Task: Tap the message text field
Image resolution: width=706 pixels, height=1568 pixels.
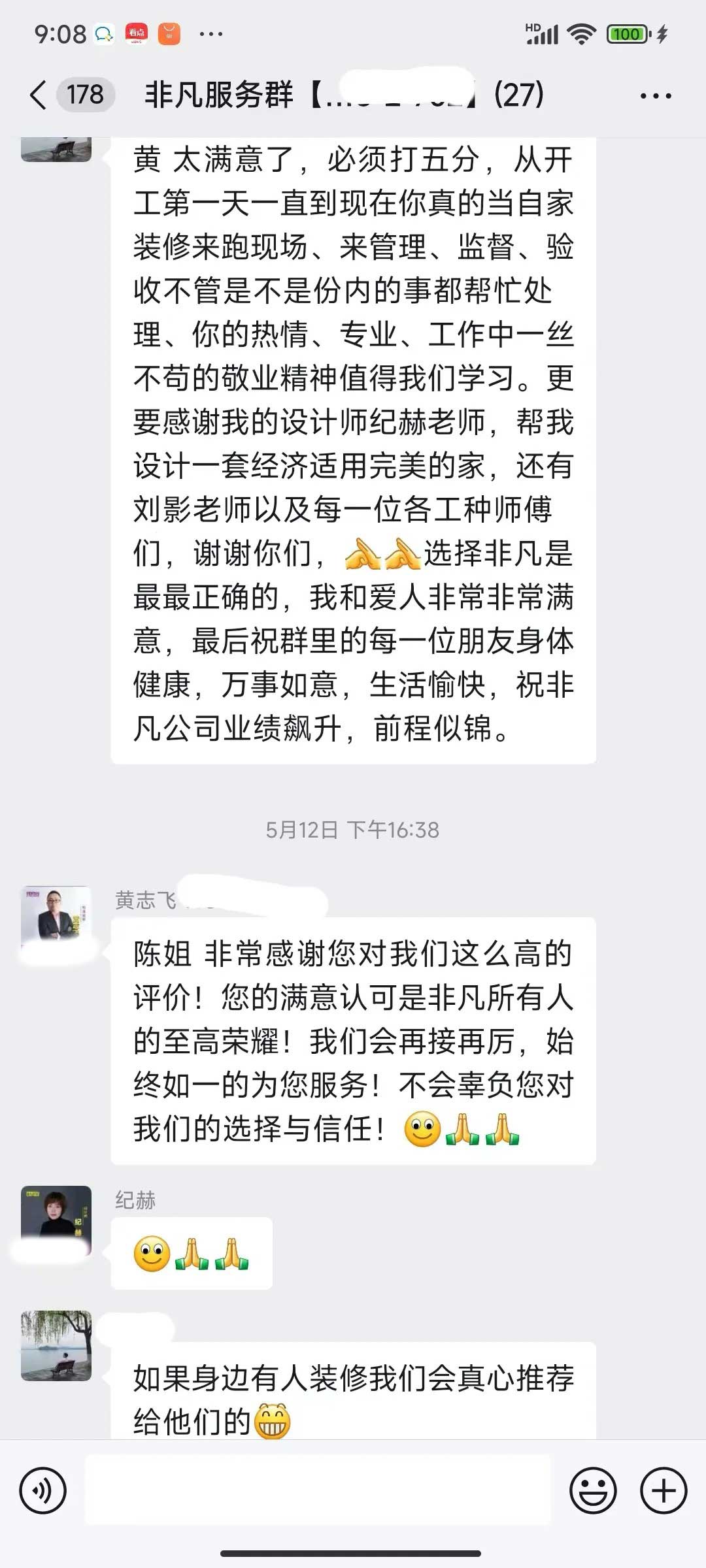Action: [318, 1491]
